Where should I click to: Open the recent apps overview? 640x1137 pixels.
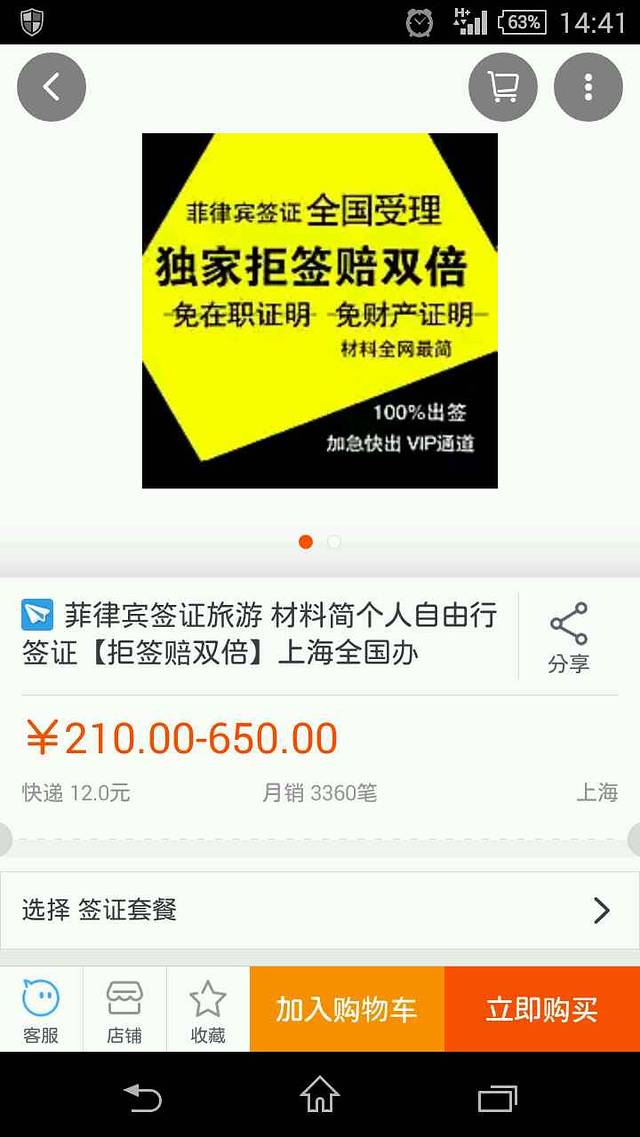(497, 1098)
